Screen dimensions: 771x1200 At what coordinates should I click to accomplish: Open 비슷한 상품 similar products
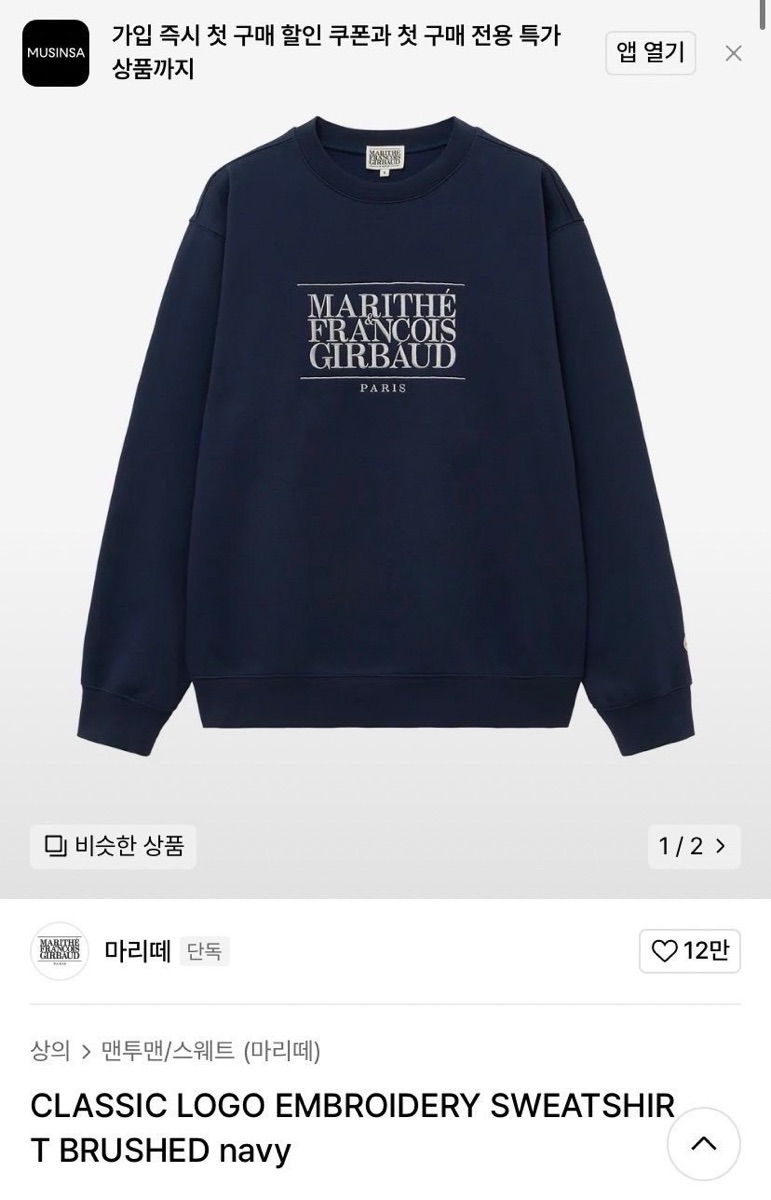[114, 846]
